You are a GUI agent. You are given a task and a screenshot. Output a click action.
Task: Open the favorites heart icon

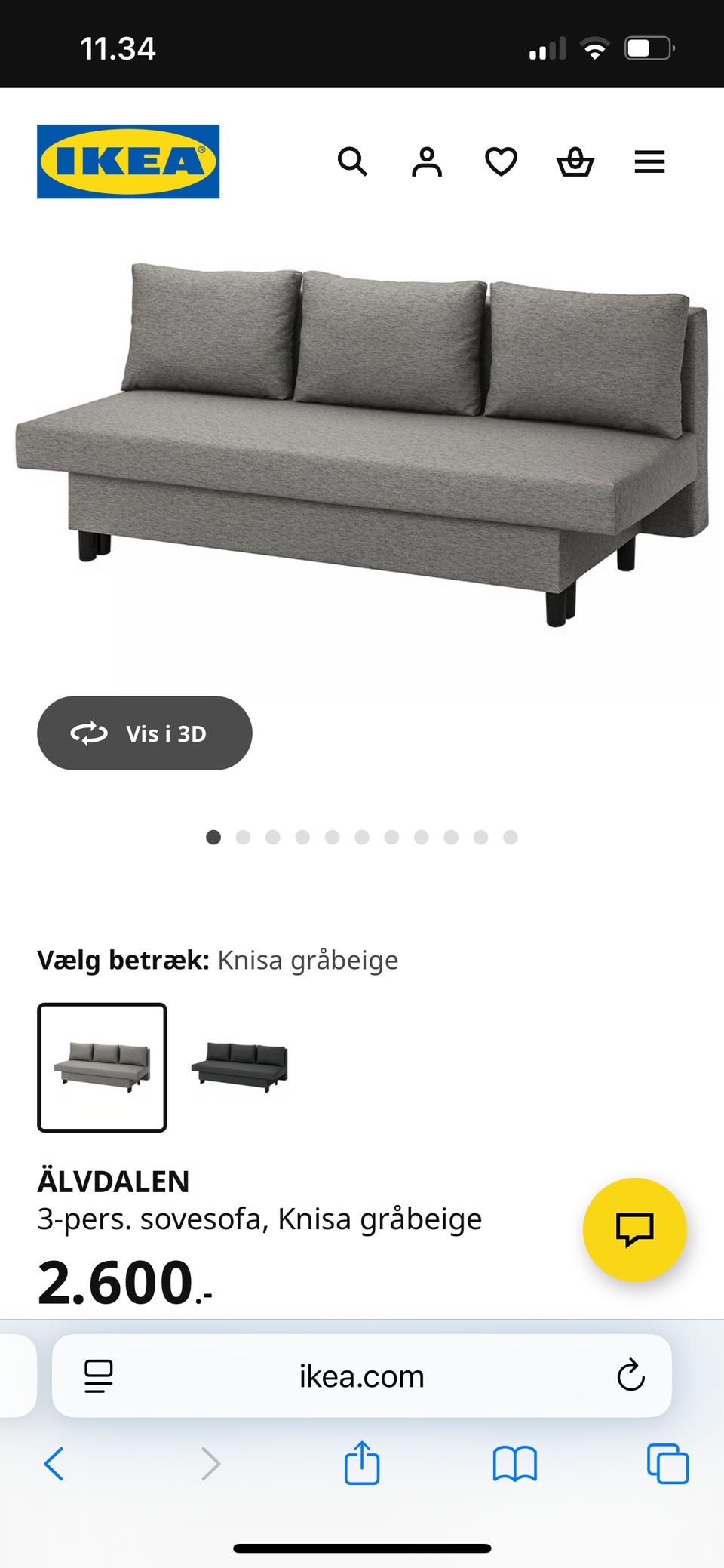tap(500, 161)
